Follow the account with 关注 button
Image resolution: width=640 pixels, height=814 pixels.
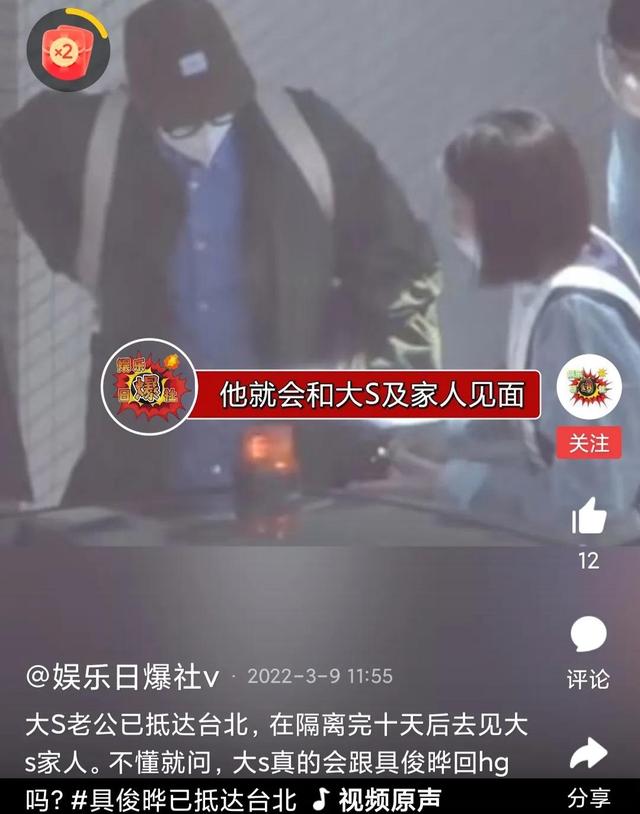[x=589, y=442]
